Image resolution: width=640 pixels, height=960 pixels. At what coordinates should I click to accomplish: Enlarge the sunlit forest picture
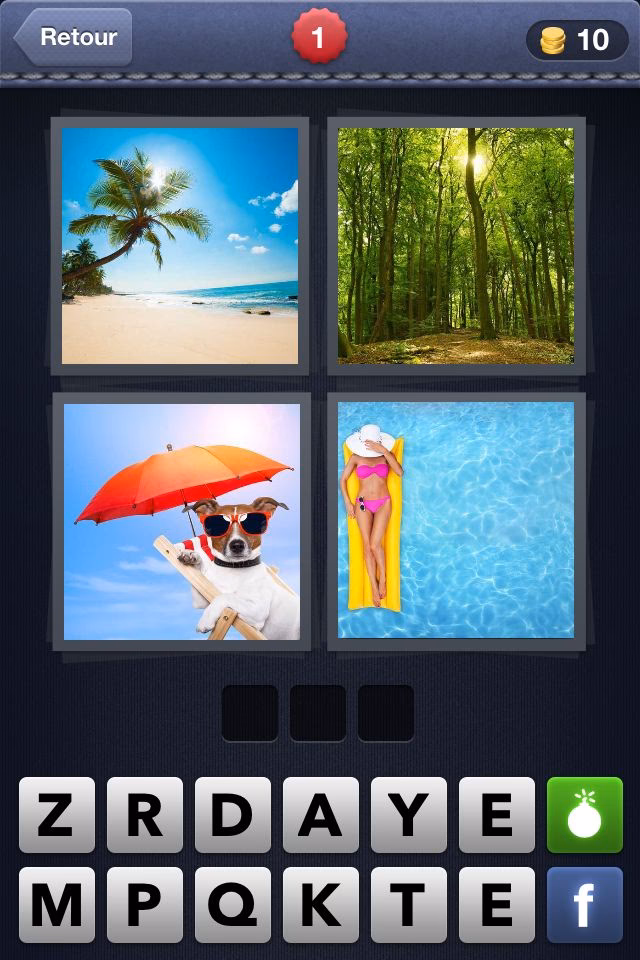456,245
